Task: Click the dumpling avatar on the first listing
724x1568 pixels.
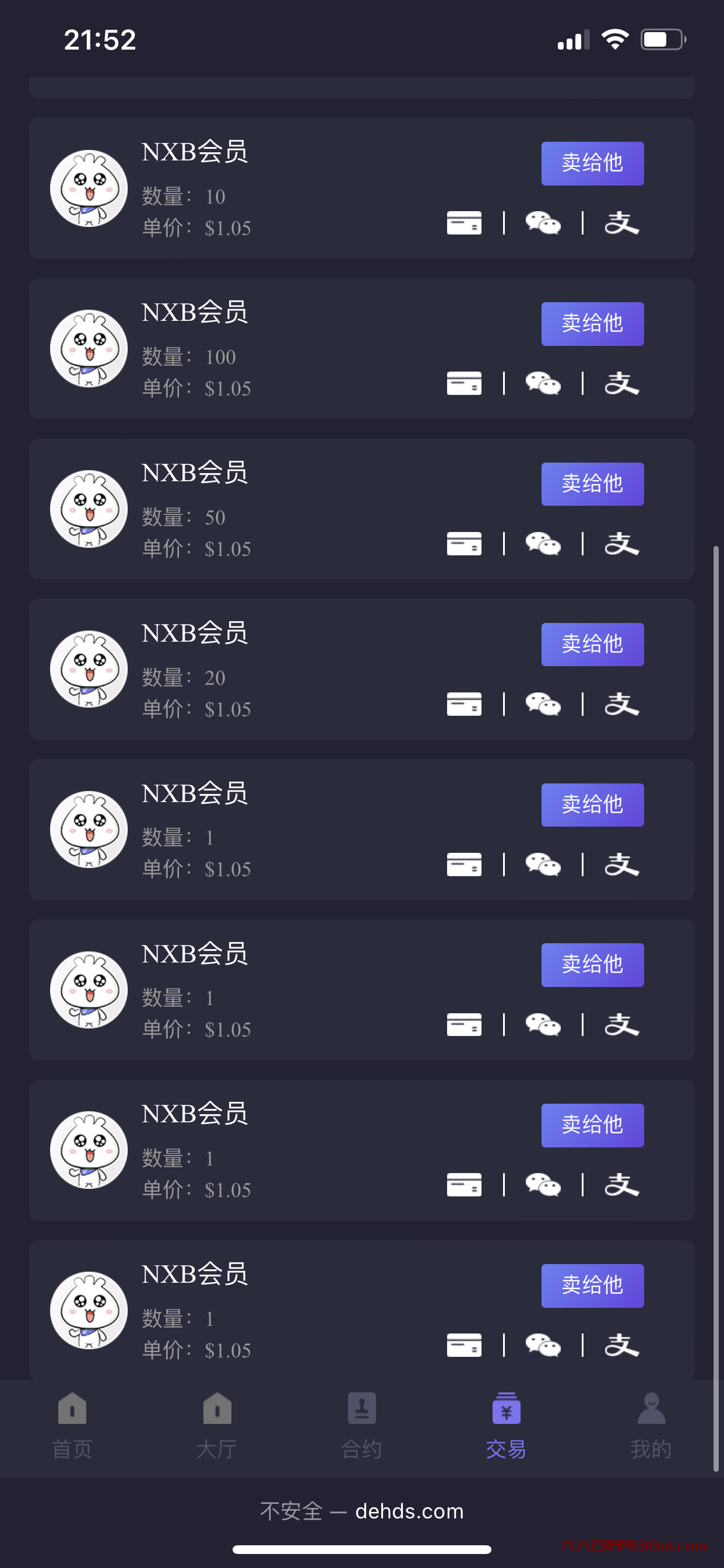Action: point(89,188)
